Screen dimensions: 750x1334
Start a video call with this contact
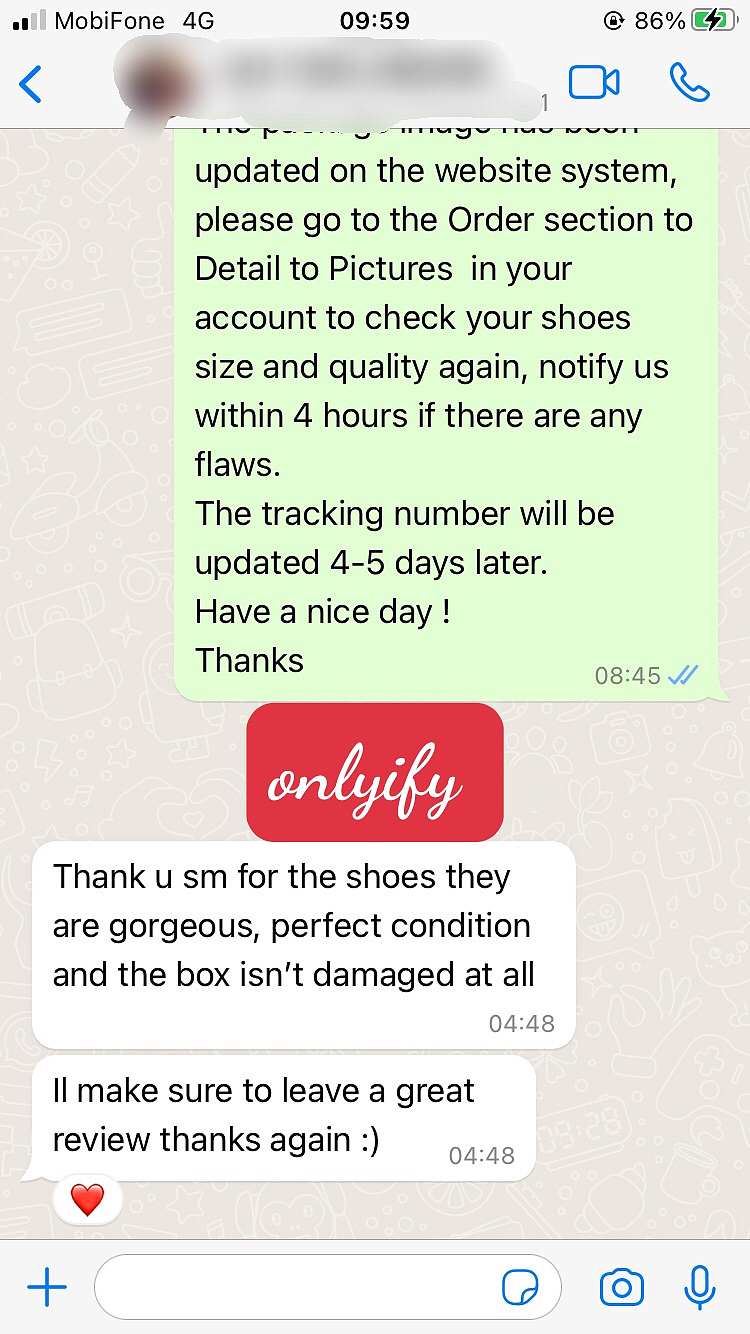594,83
